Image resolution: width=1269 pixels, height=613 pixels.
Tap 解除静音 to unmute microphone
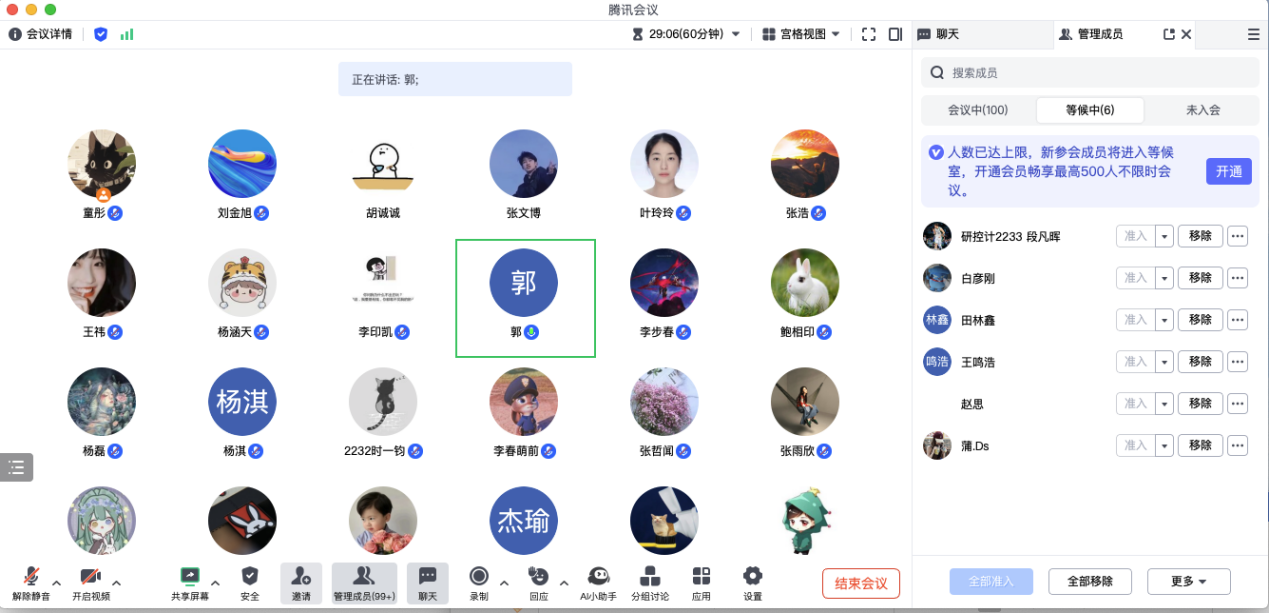31,582
